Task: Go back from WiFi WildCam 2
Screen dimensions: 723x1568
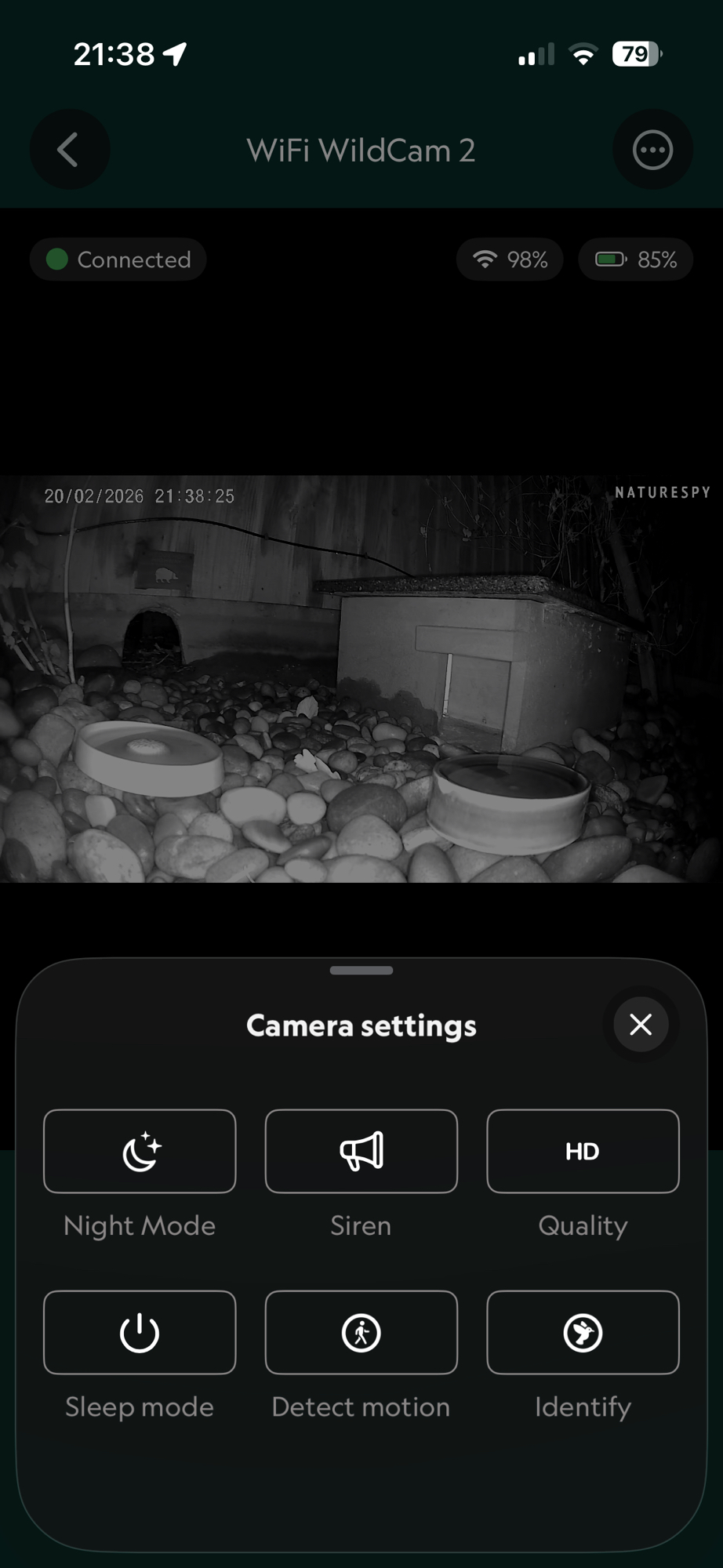Action: (69, 150)
